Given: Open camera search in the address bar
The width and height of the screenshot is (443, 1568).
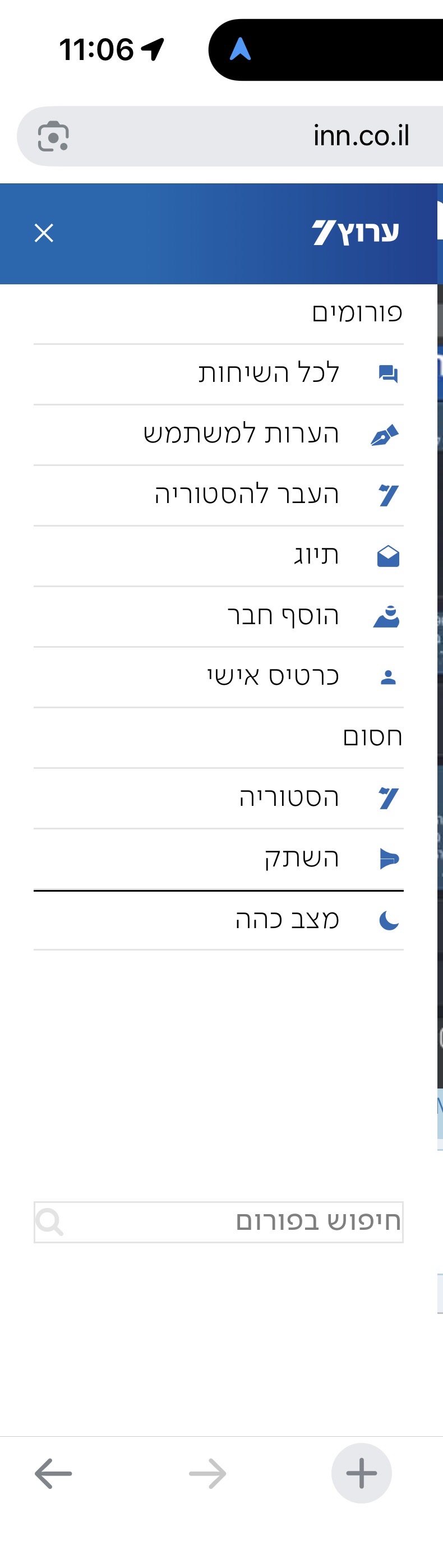Looking at the screenshot, I should pyautogui.click(x=53, y=136).
